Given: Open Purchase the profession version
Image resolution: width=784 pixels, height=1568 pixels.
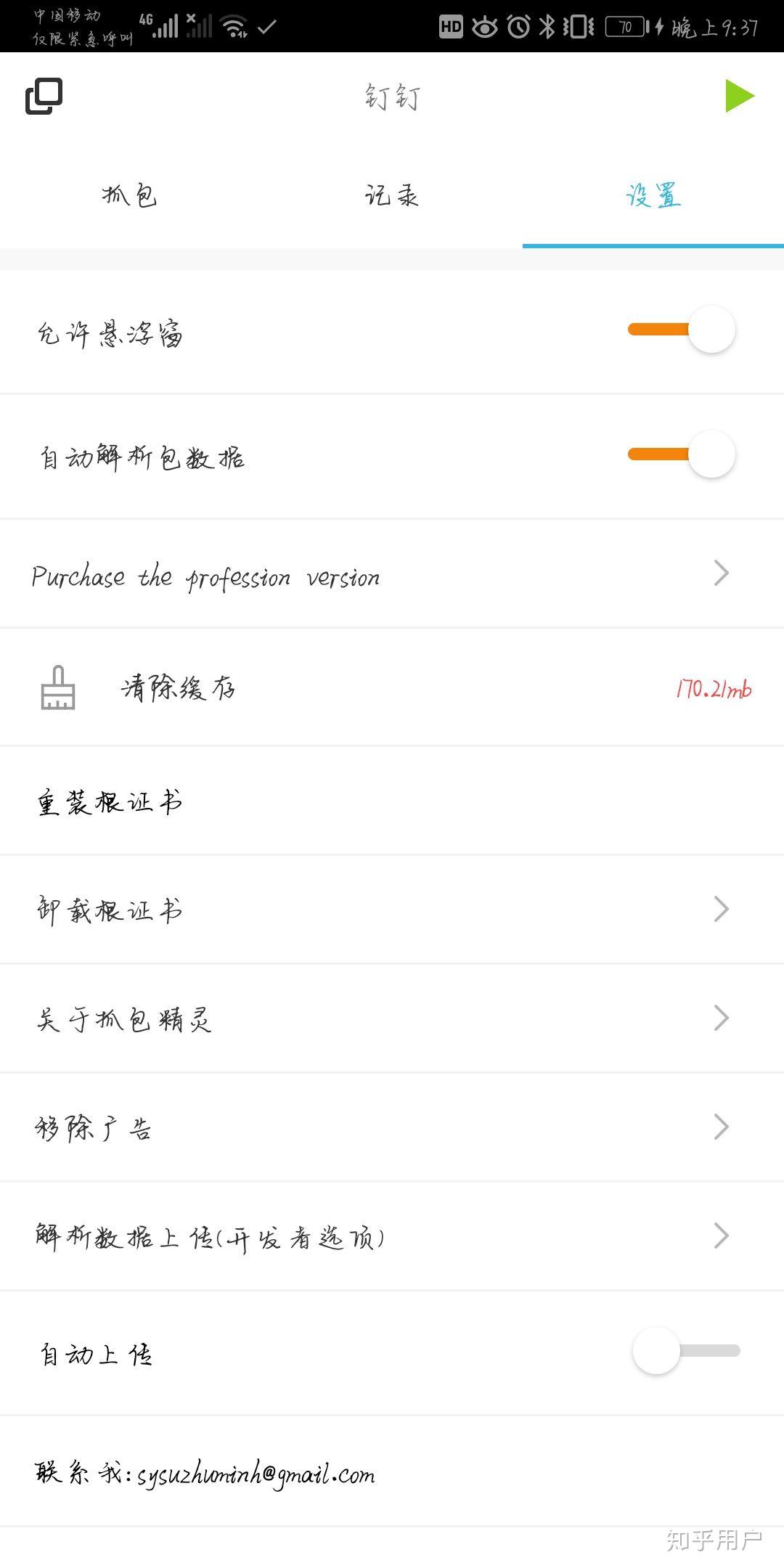Looking at the screenshot, I should tap(392, 575).
